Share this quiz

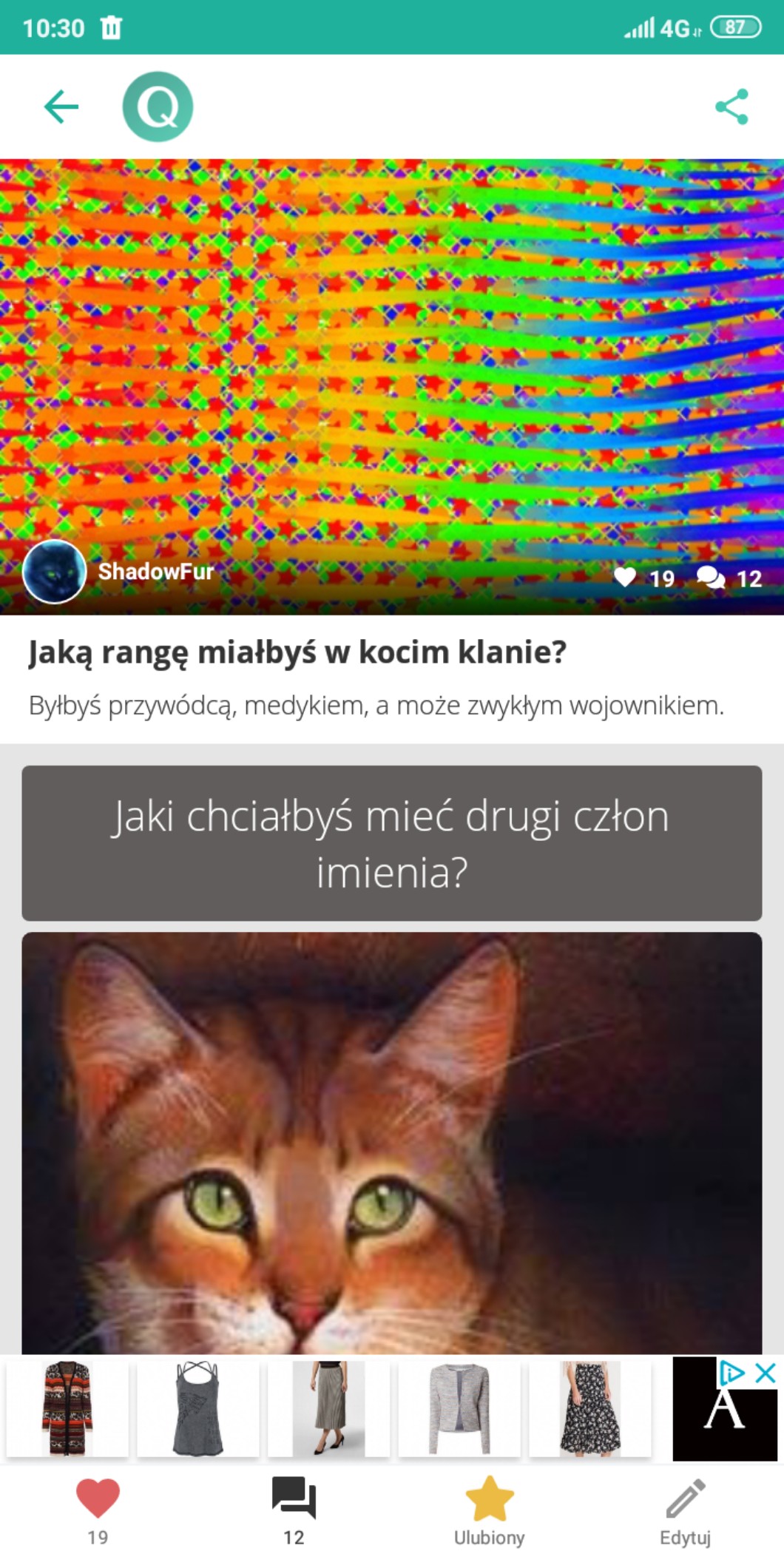coord(731,107)
